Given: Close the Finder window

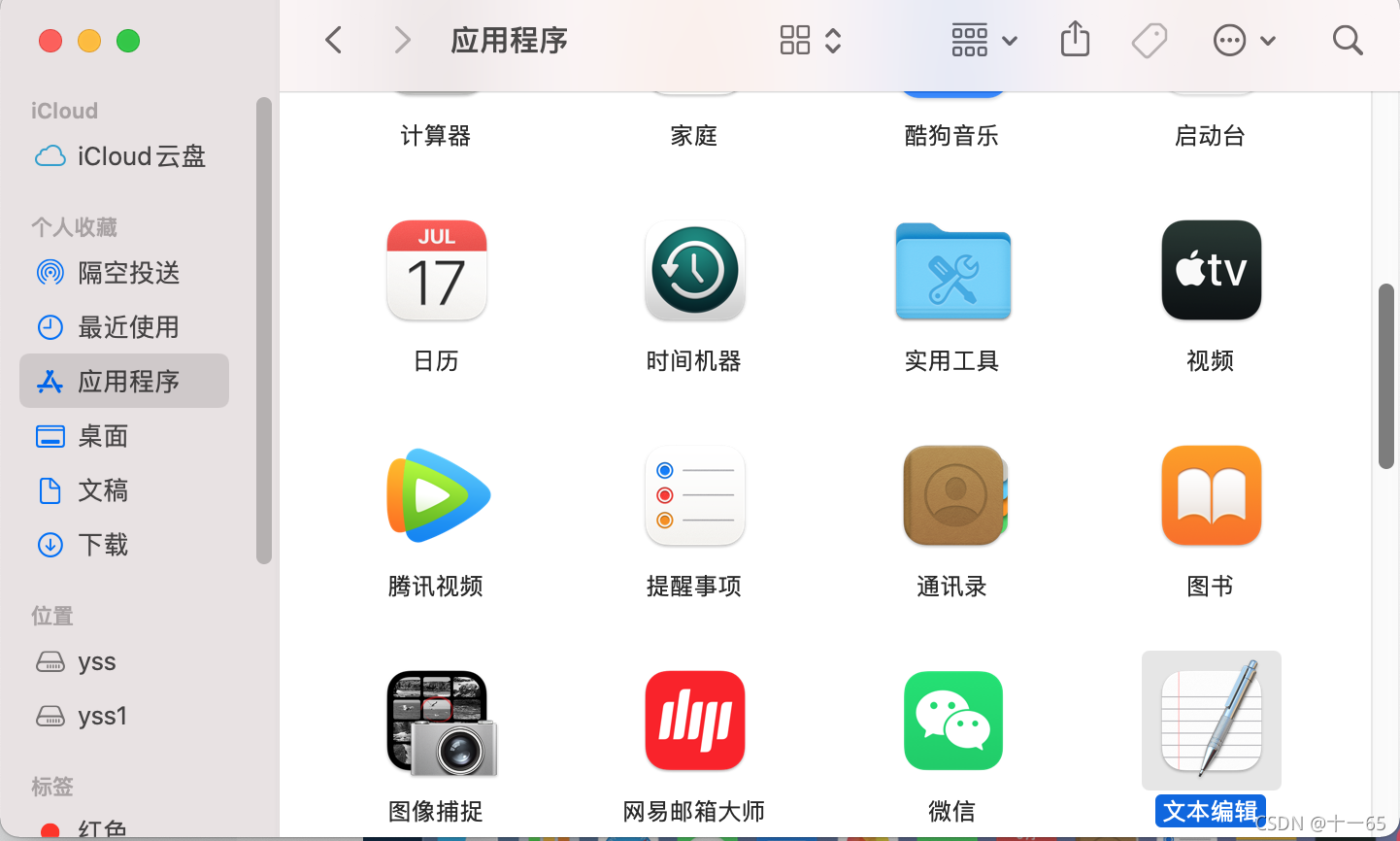Looking at the screenshot, I should [50, 41].
